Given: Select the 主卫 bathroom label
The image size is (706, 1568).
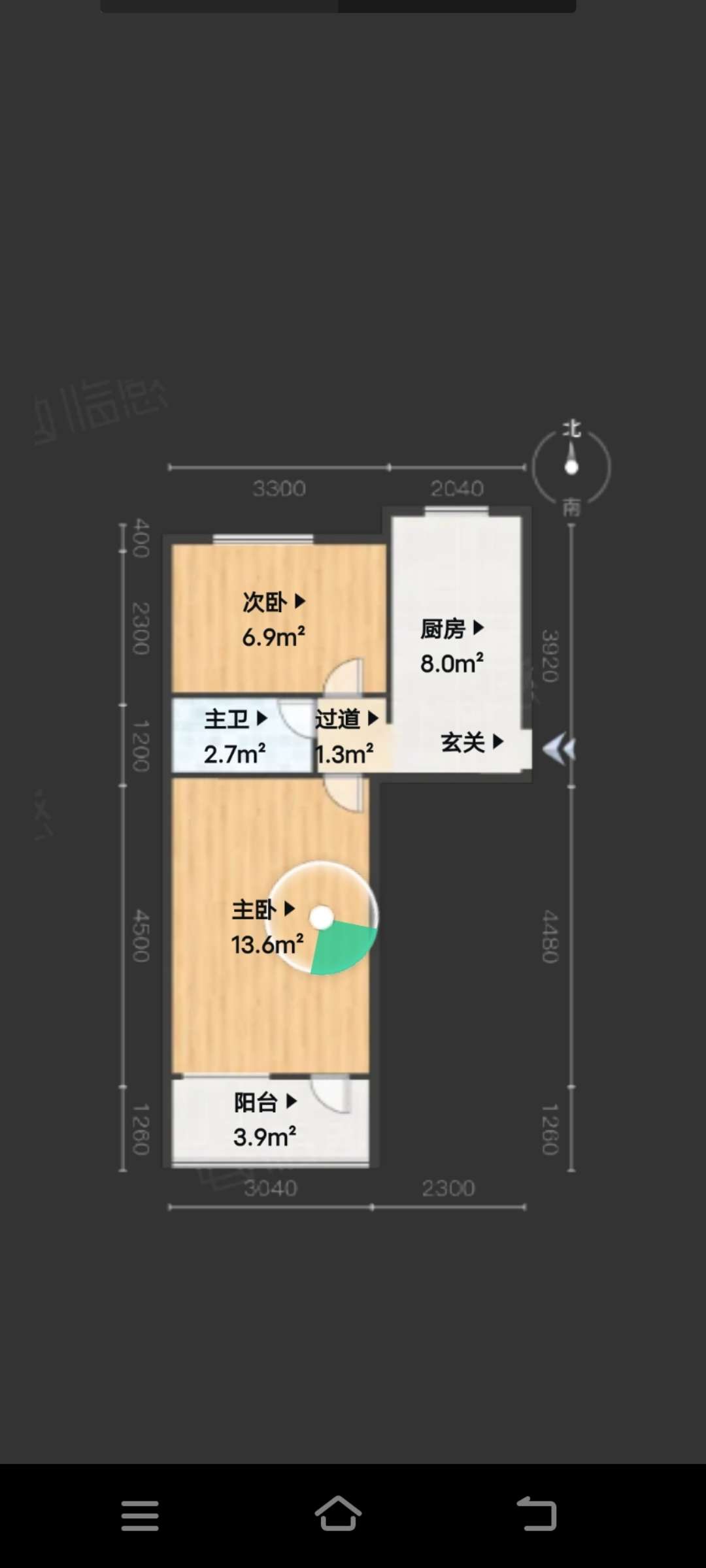Looking at the screenshot, I should point(235,719).
